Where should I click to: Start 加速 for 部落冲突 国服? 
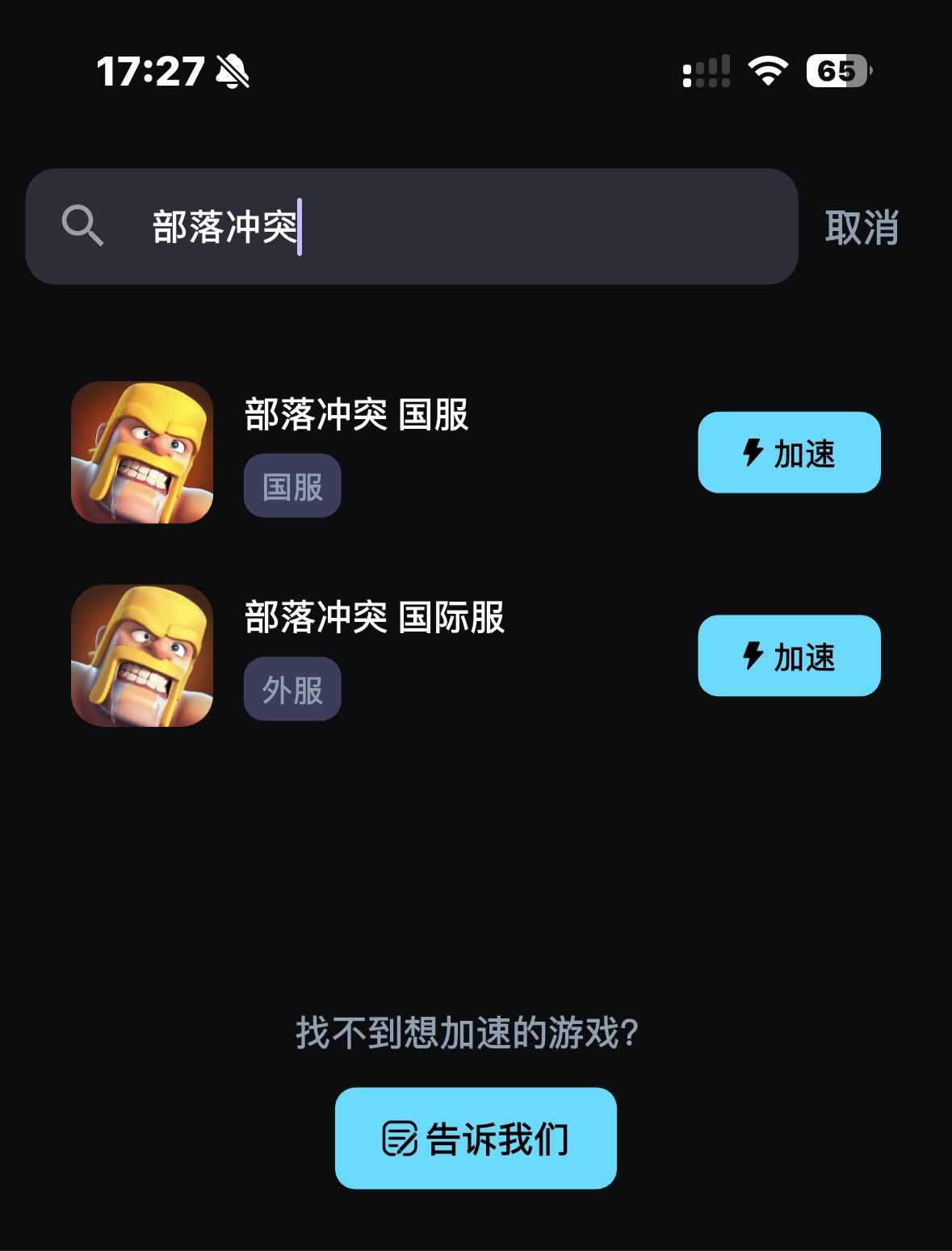click(789, 452)
